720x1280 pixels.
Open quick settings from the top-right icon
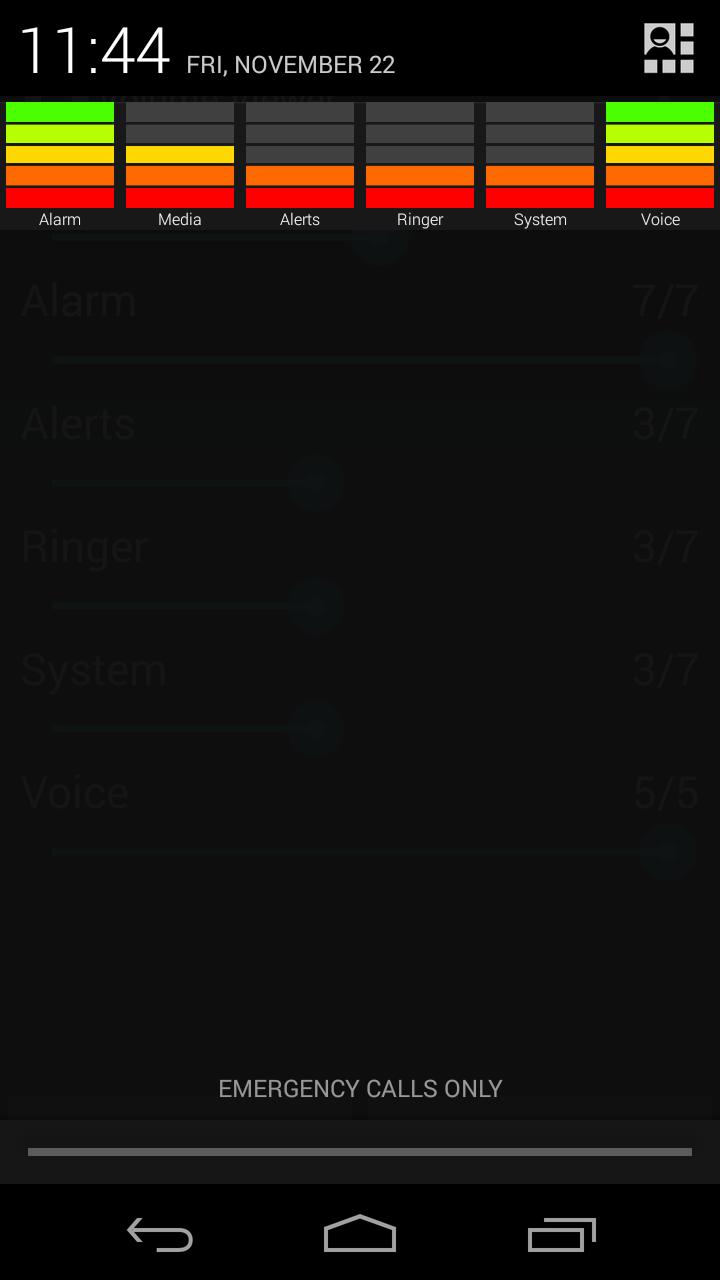click(x=669, y=48)
